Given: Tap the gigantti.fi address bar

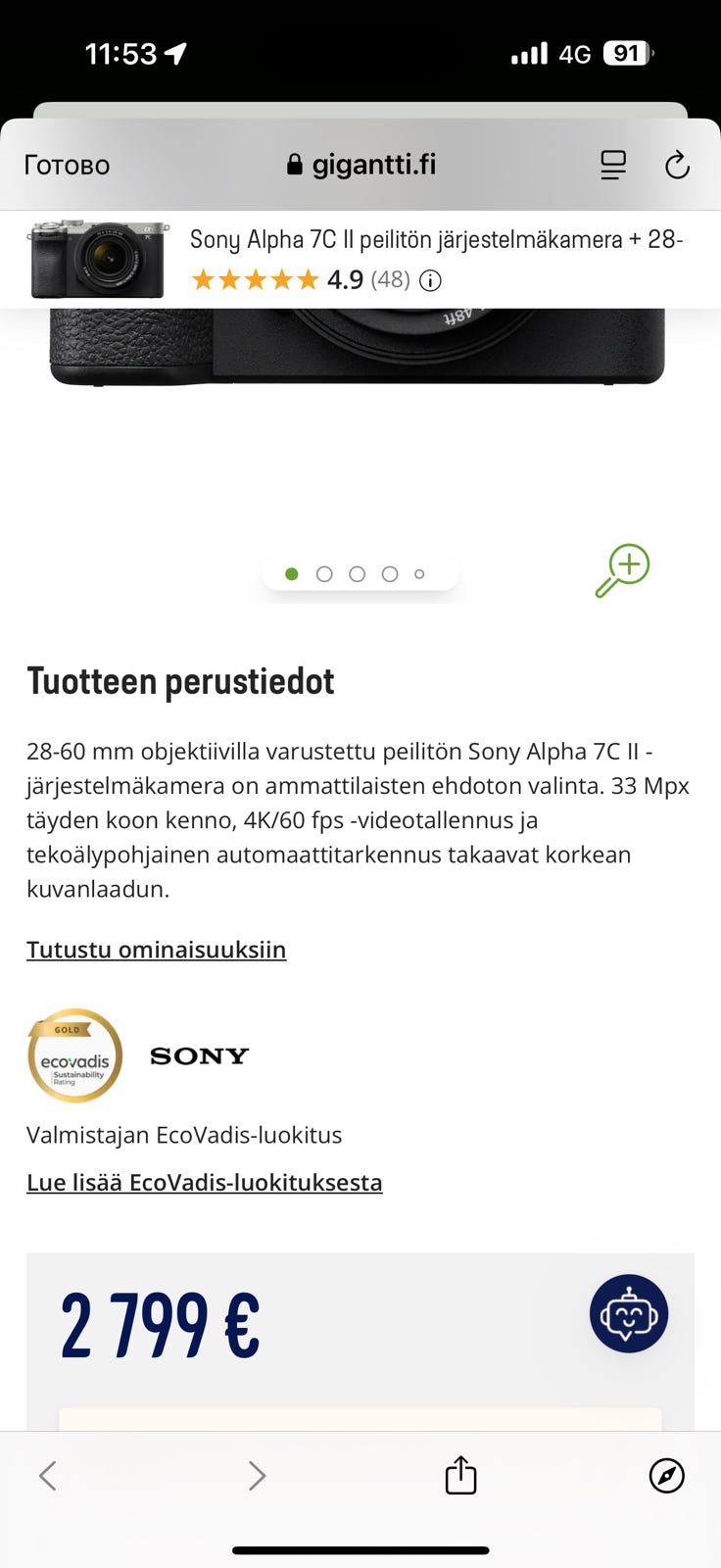Looking at the screenshot, I should [360, 165].
